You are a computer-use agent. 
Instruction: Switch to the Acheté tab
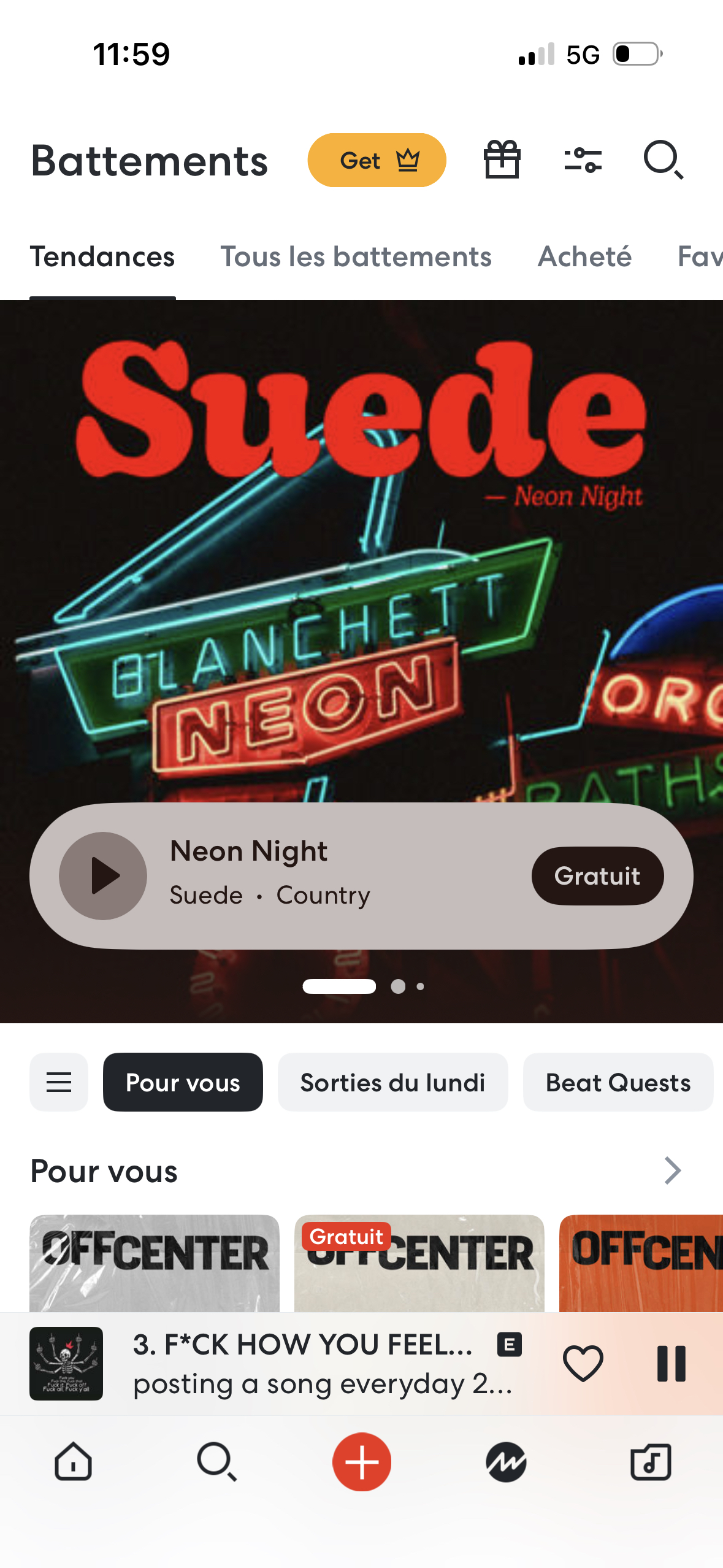coord(584,257)
